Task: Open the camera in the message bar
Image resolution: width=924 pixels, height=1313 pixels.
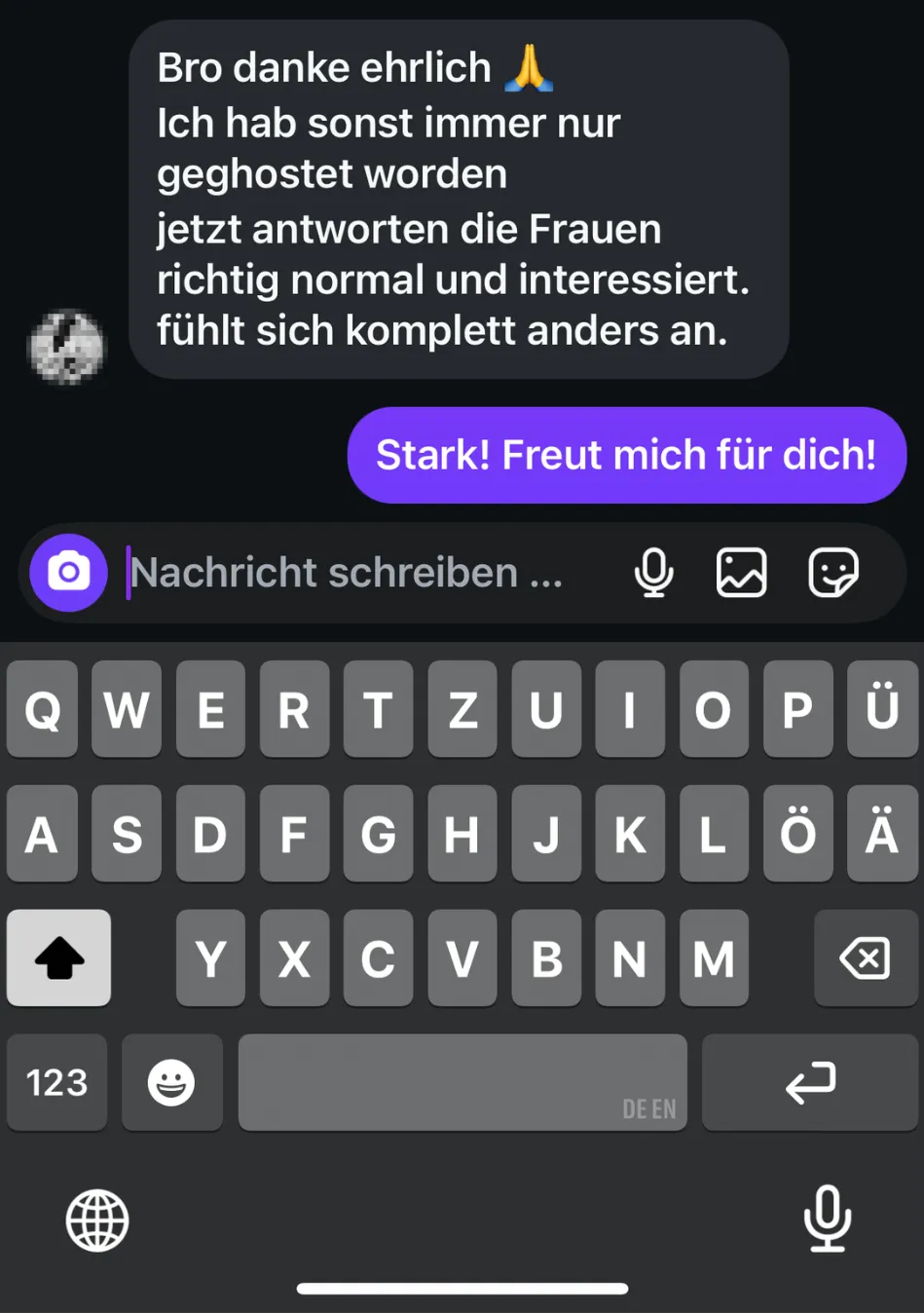Action: (x=68, y=573)
